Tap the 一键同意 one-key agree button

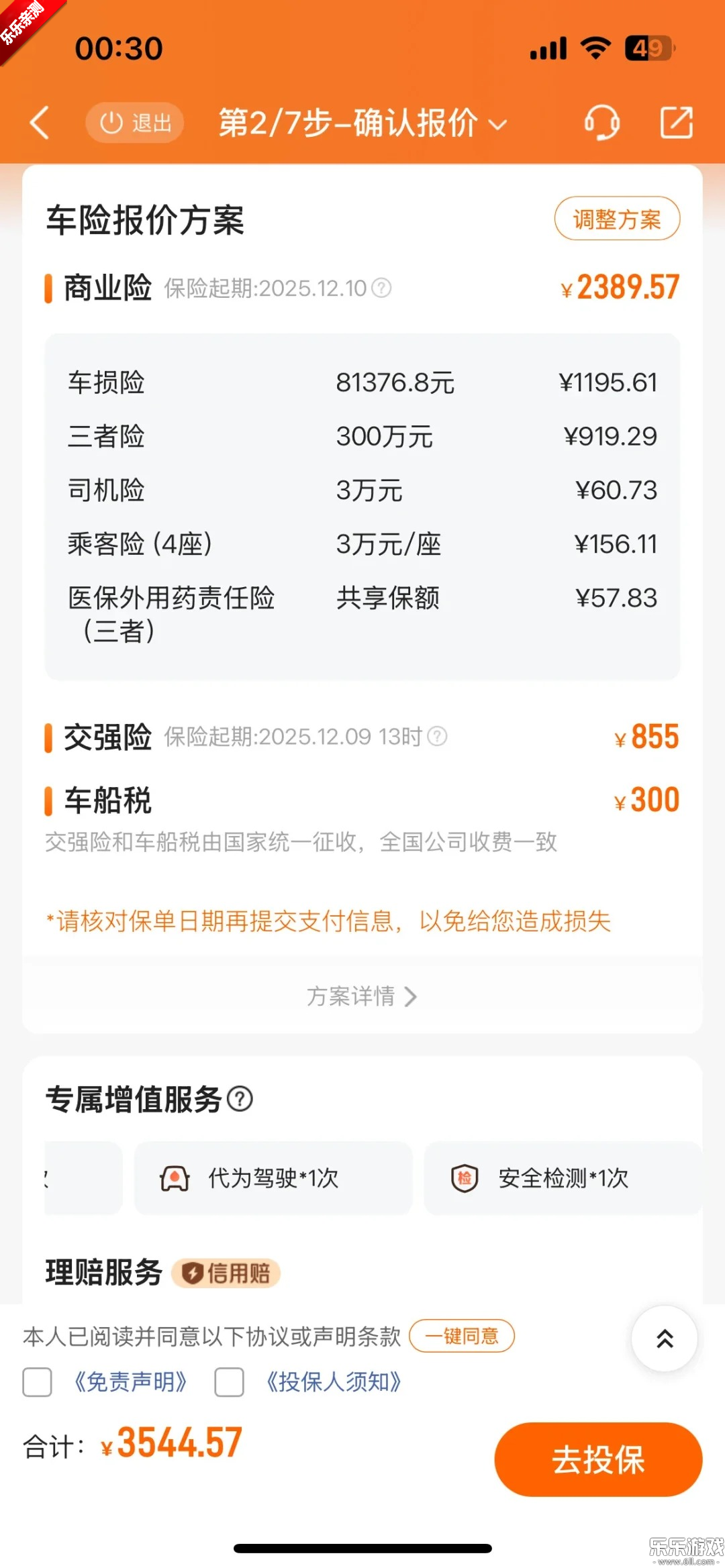pyautogui.click(x=462, y=1337)
